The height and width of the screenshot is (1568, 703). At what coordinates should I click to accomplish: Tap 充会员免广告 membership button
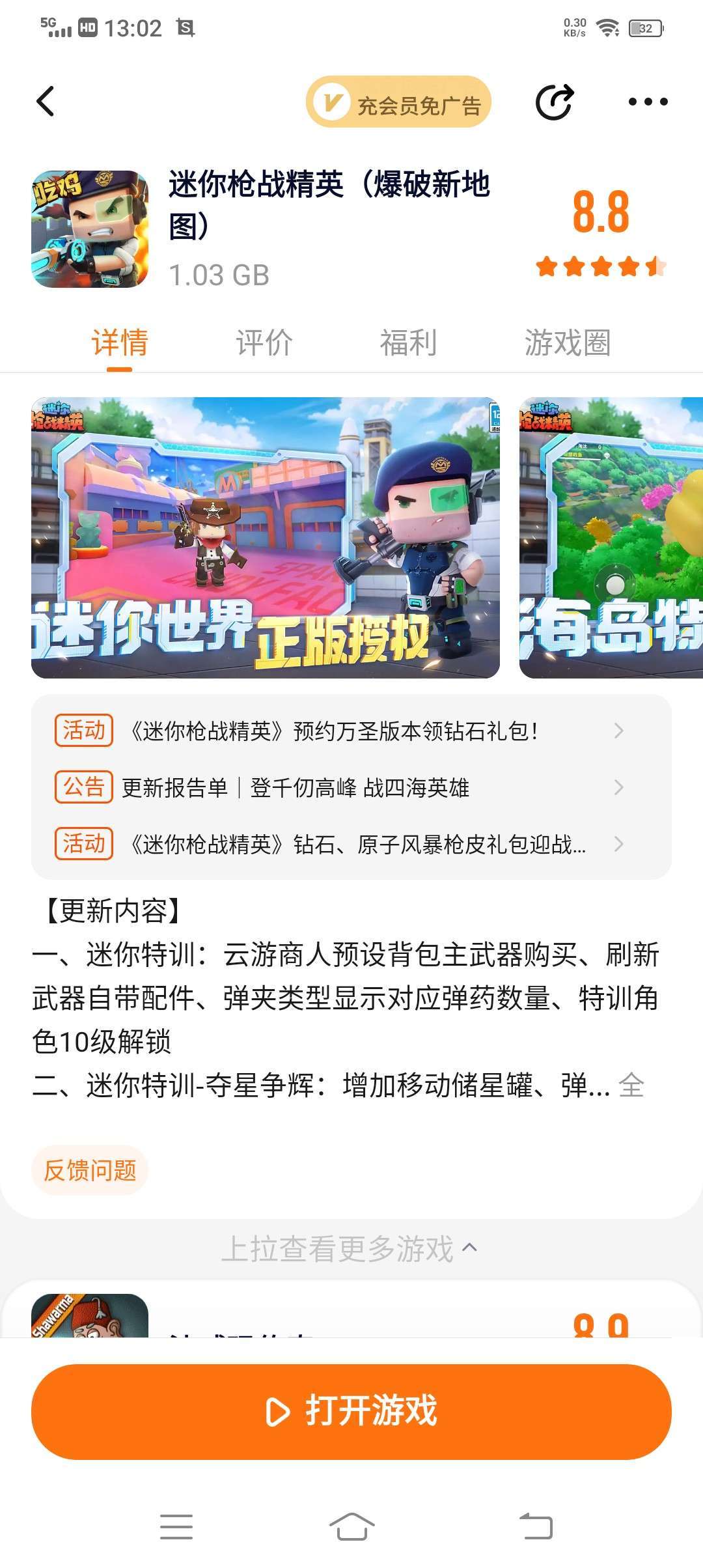pos(398,103)
